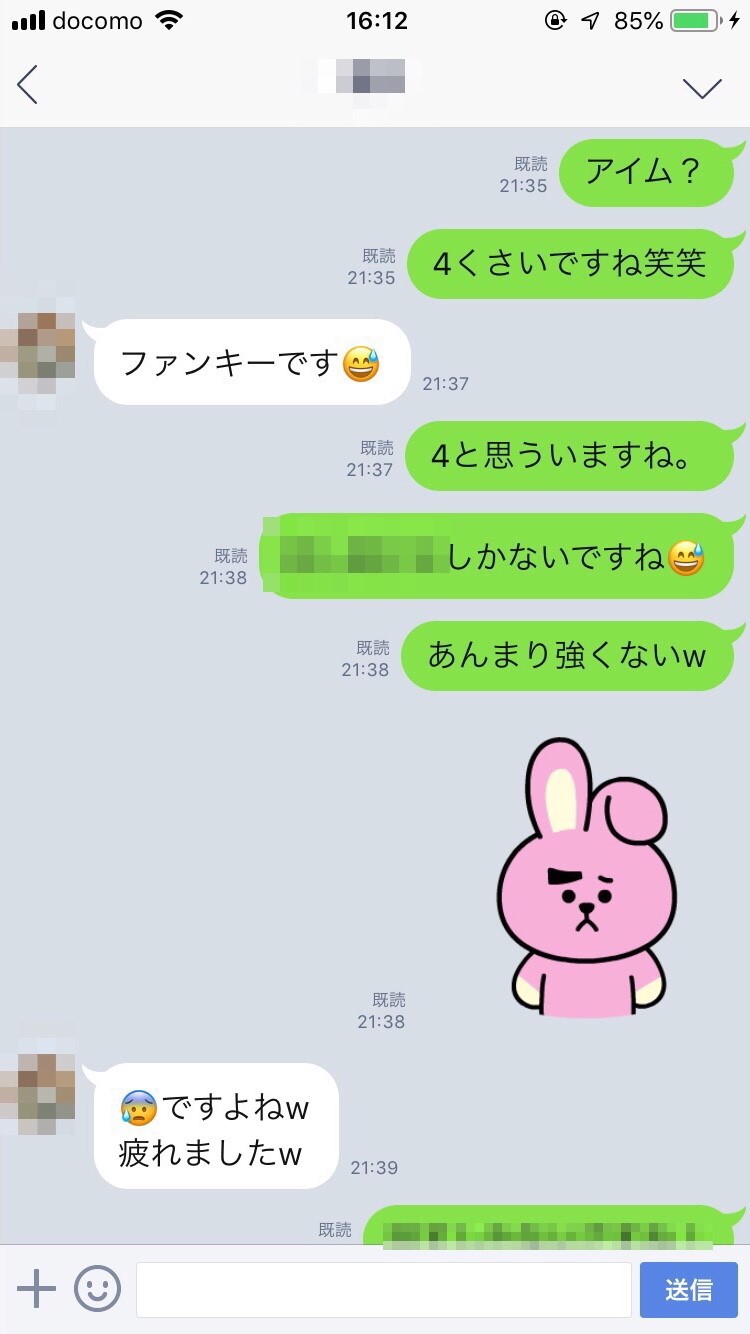The width and height of the screenshot is (750, 1334).
Task: Open the plus attachment menu
Action: [37, 1289]
